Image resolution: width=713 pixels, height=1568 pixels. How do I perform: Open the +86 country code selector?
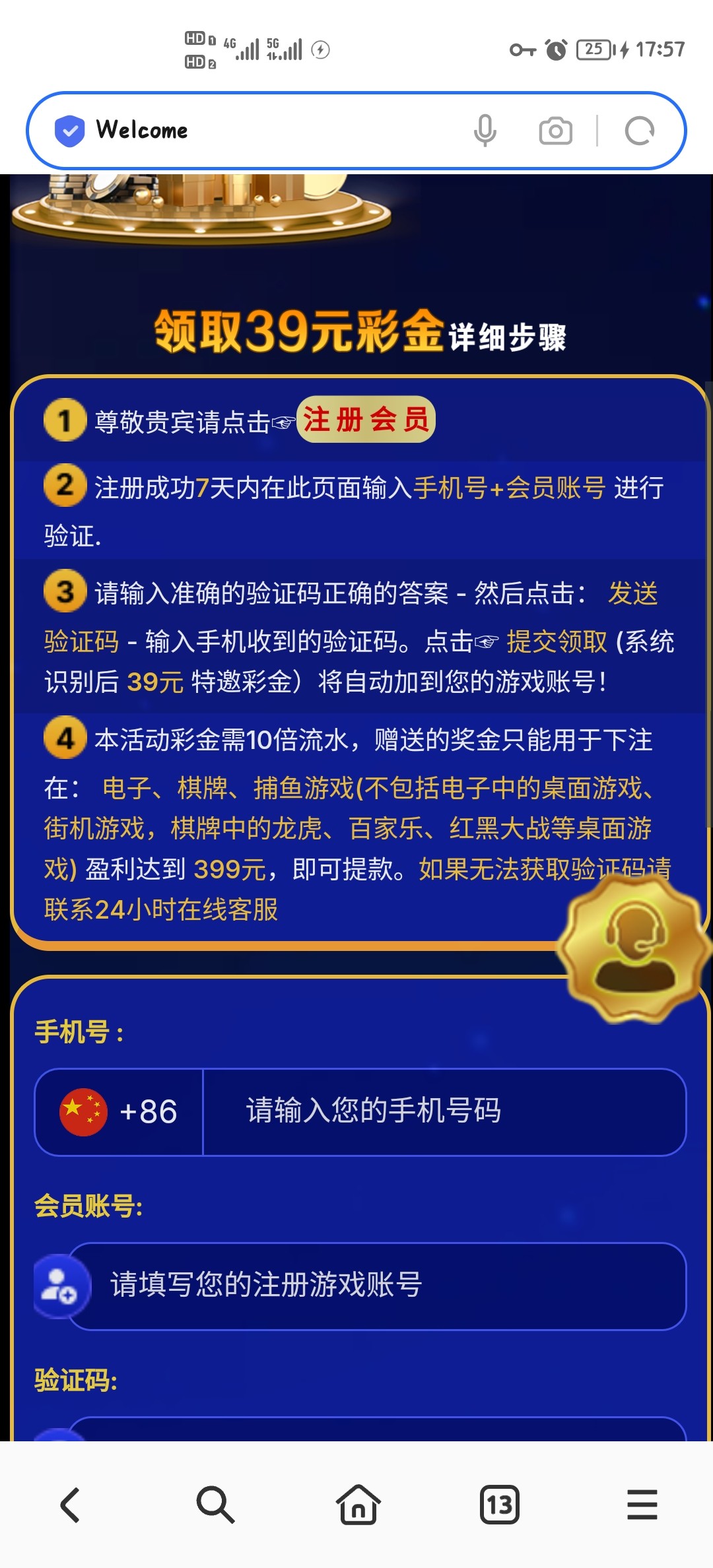point(119,1112)
